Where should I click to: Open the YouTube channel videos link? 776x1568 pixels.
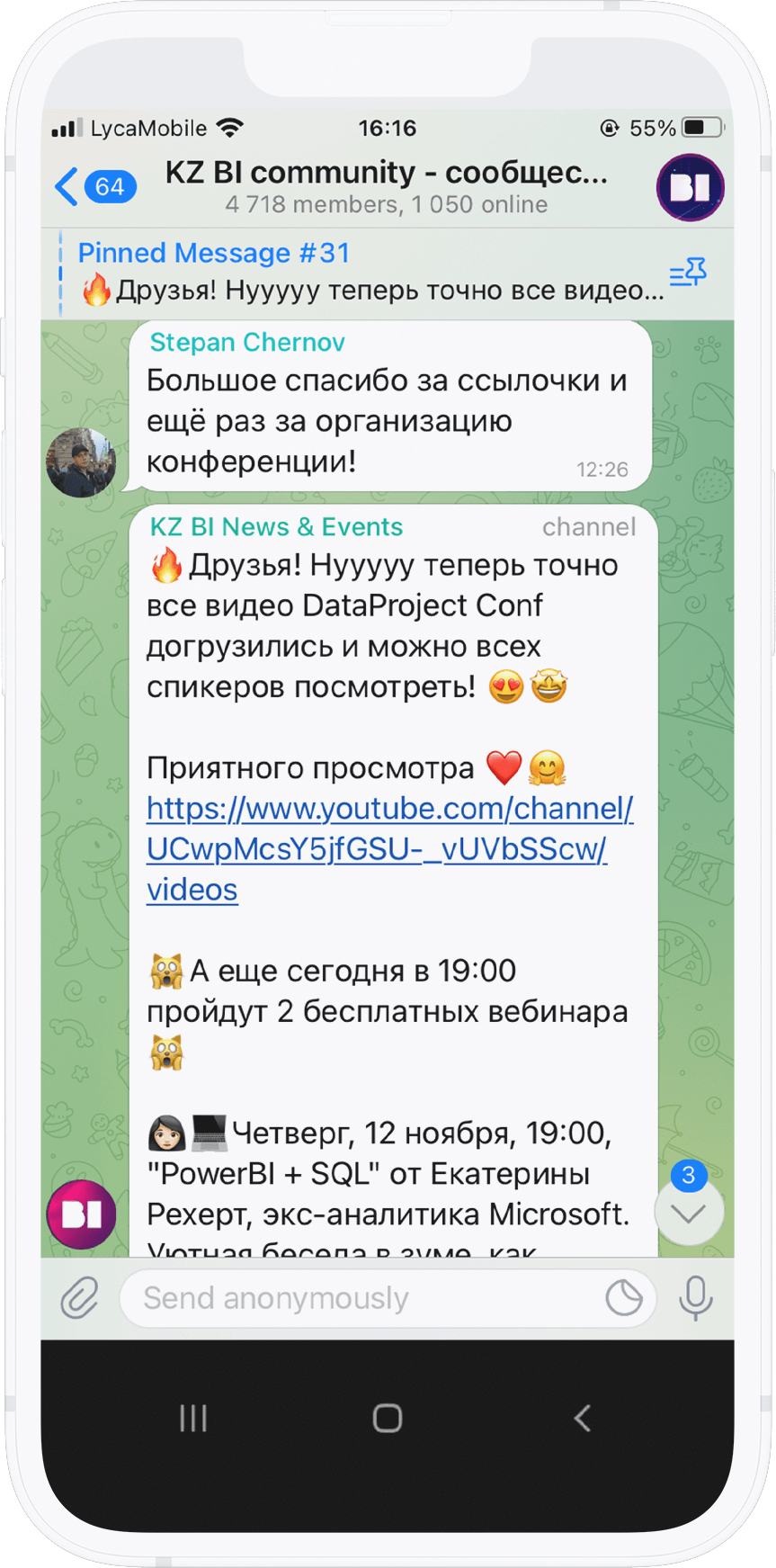(x=389, y=848)
